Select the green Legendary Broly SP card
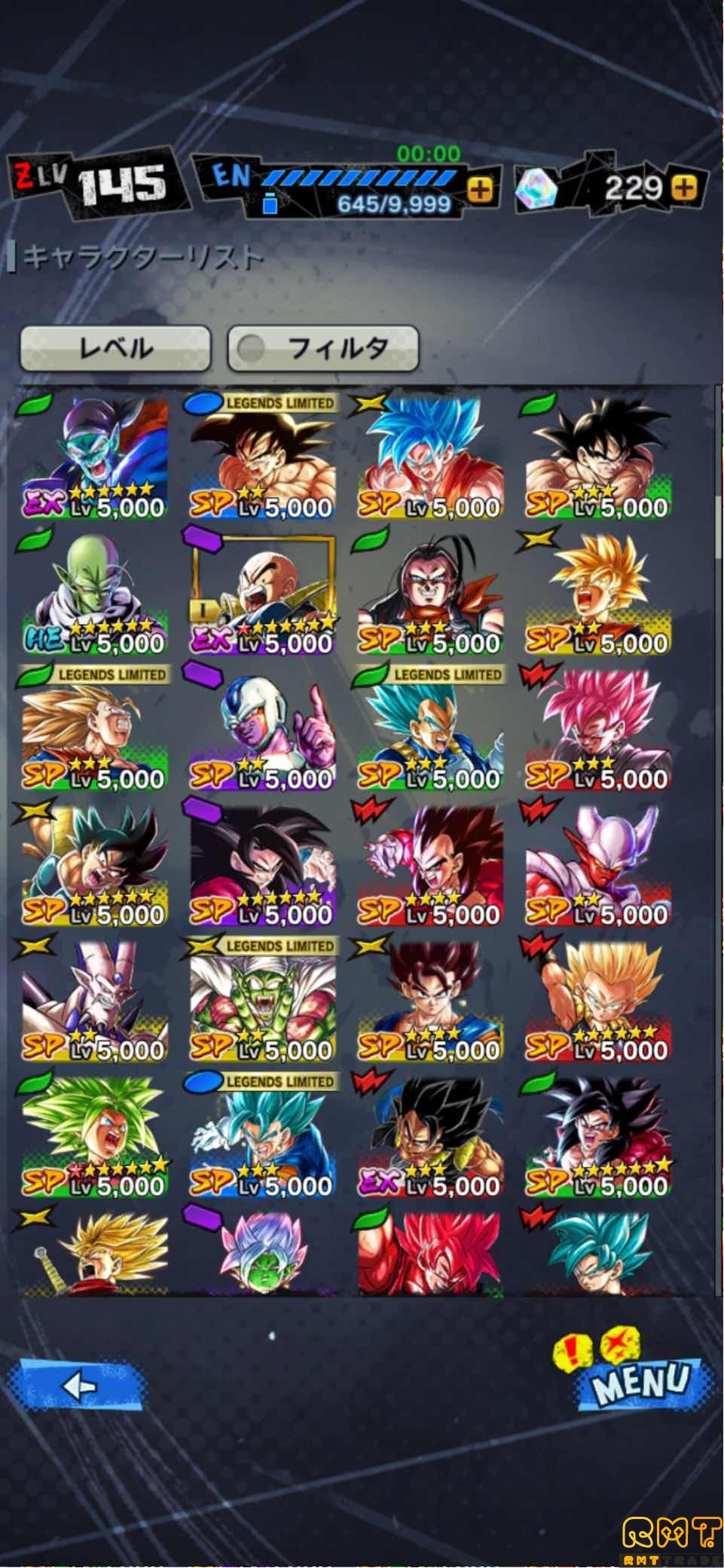The width and height of the screenshot is (724, 1568). click(94, 1138)
